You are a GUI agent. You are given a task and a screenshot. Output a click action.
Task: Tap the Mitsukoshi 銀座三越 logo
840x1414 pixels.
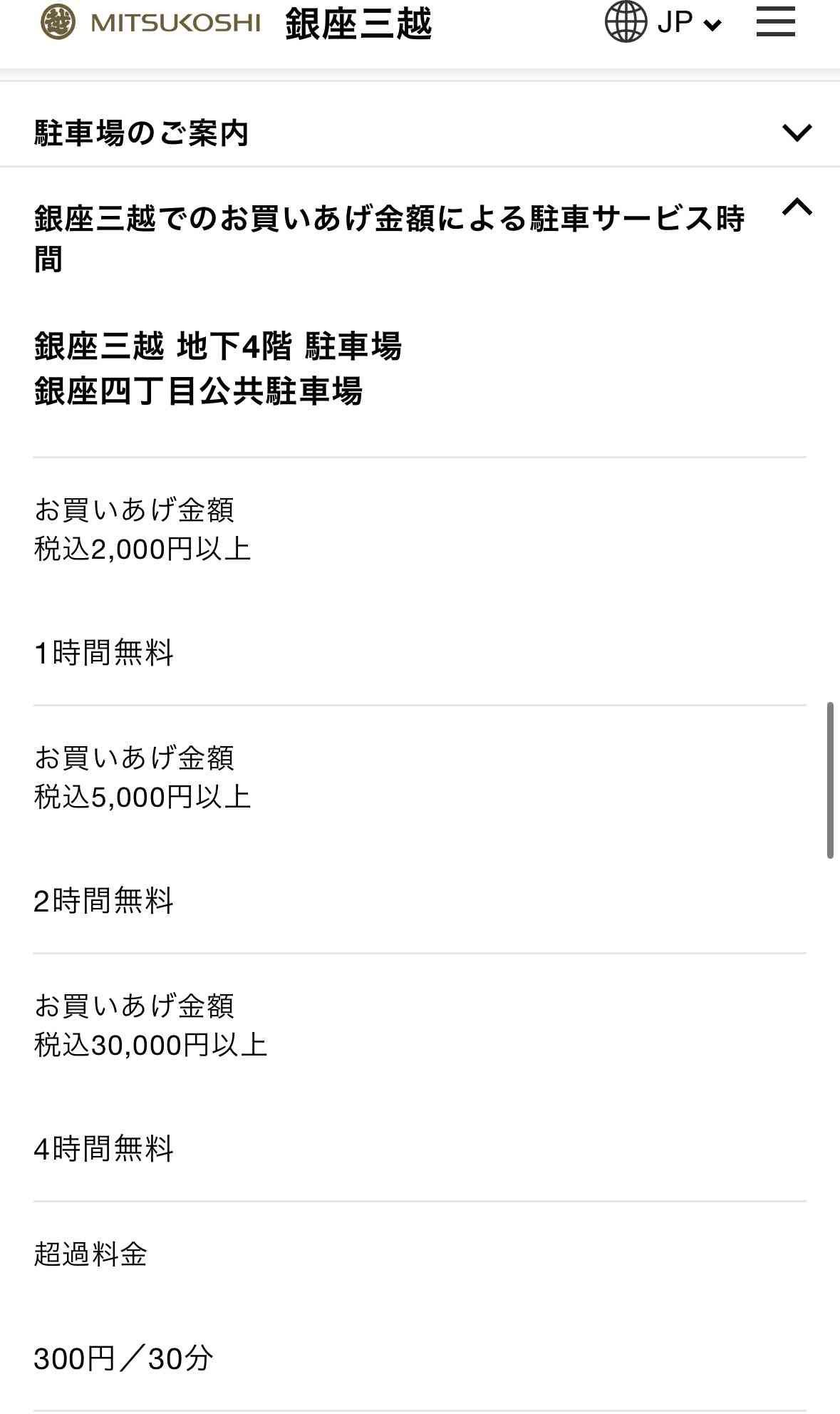(x=236, y=23)
